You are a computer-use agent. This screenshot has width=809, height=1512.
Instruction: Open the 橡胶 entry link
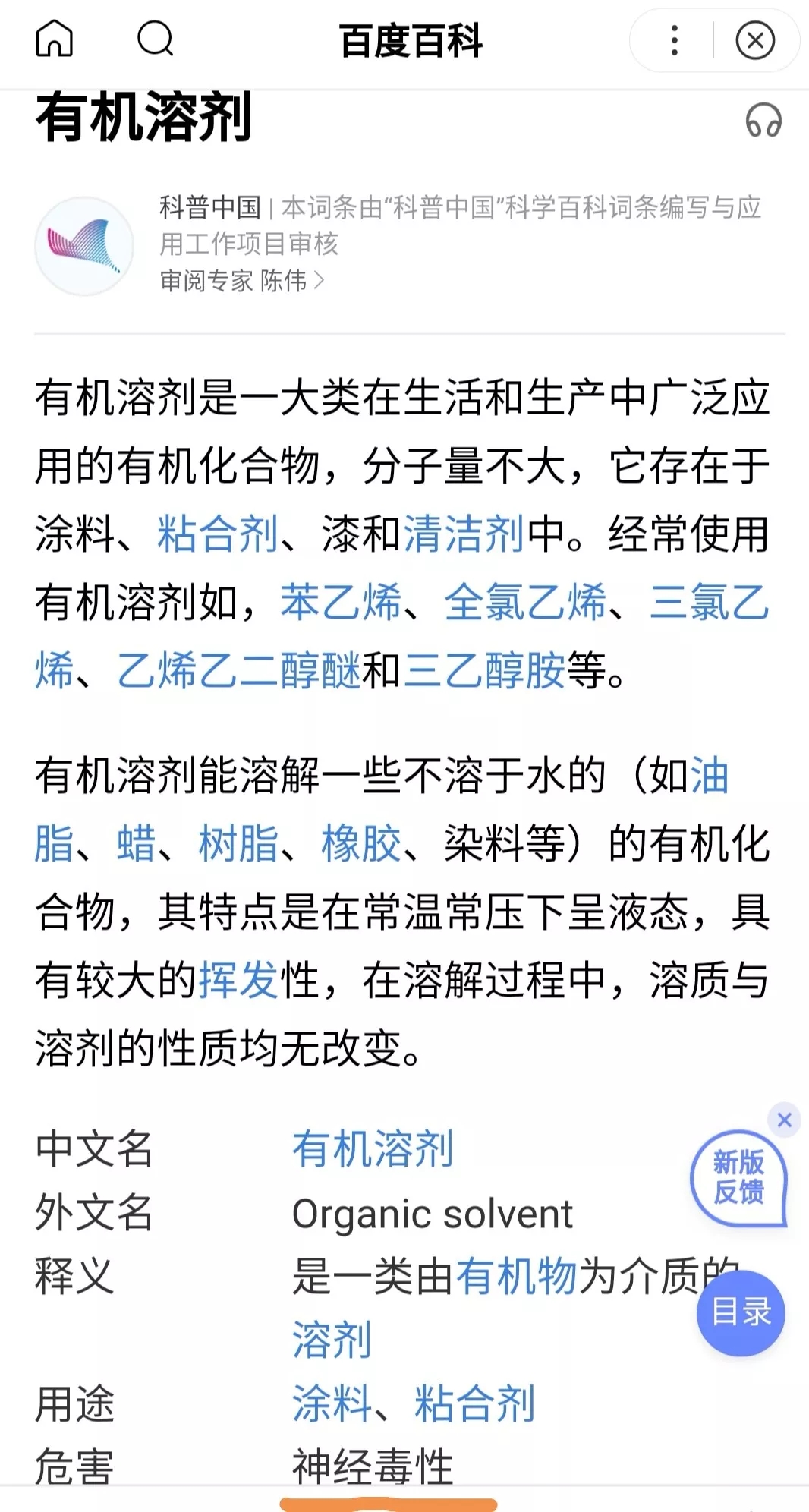pos(360,843)
